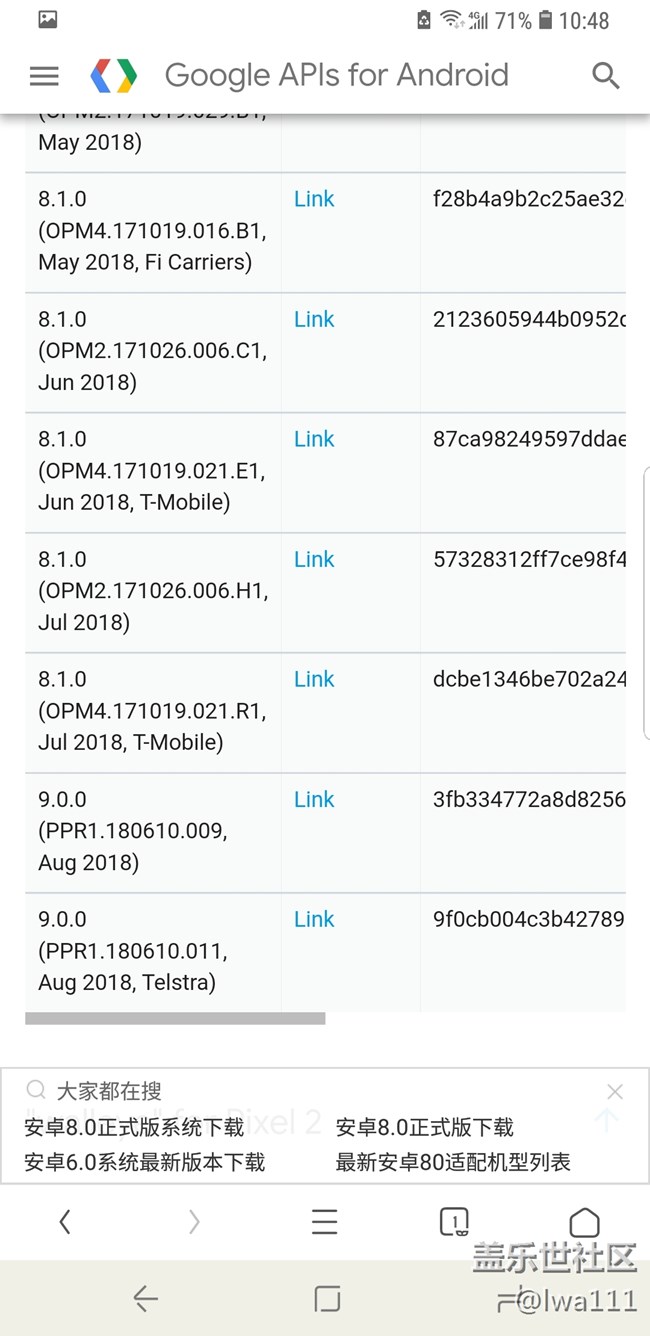Open the Link for OPM4.171019.016.B1
This screenshot has width=650, height=1336.
[x=314, y=199]
